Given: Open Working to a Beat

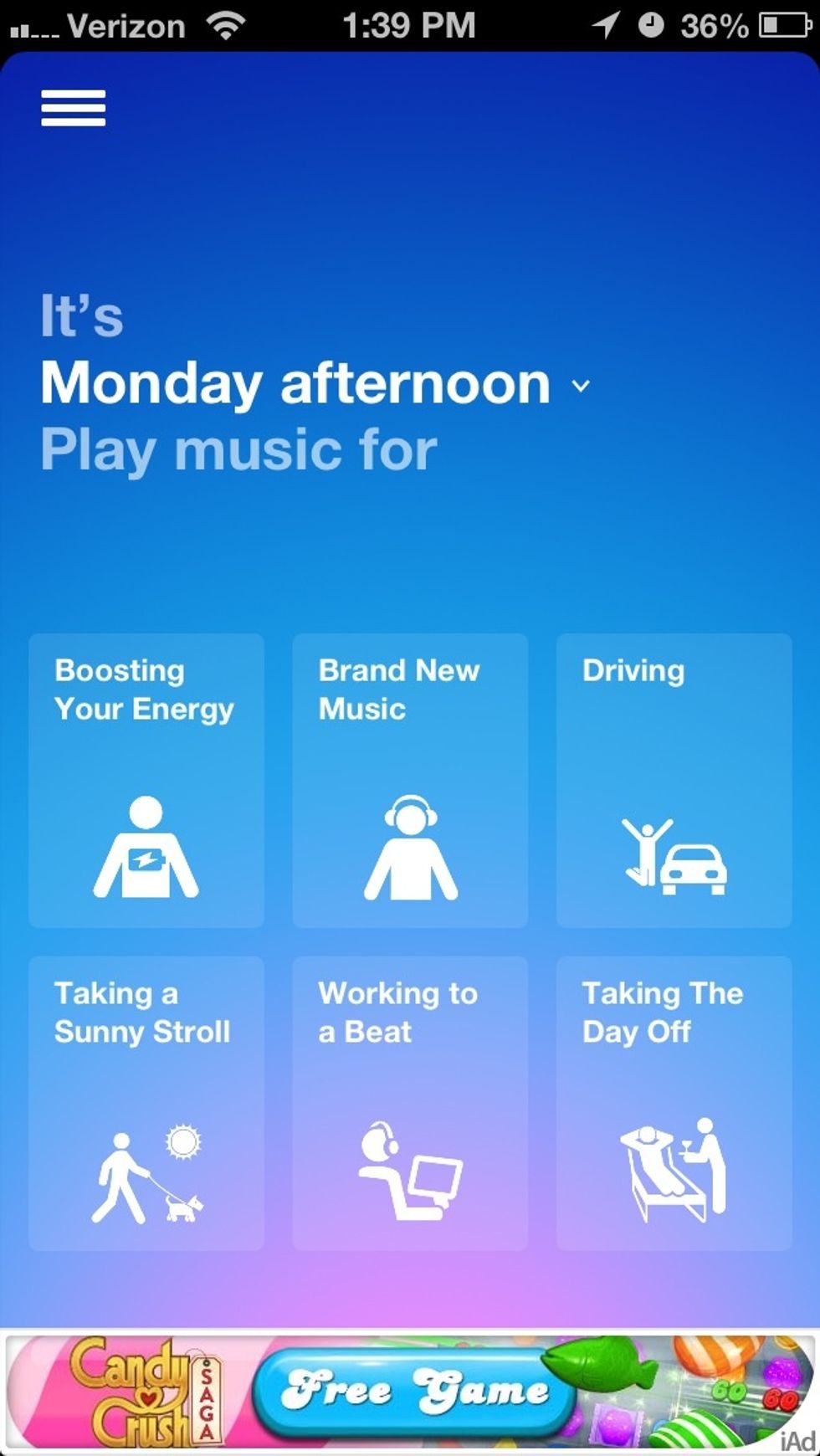Looking at the screenshot, I should click(x=410, y=1104).
